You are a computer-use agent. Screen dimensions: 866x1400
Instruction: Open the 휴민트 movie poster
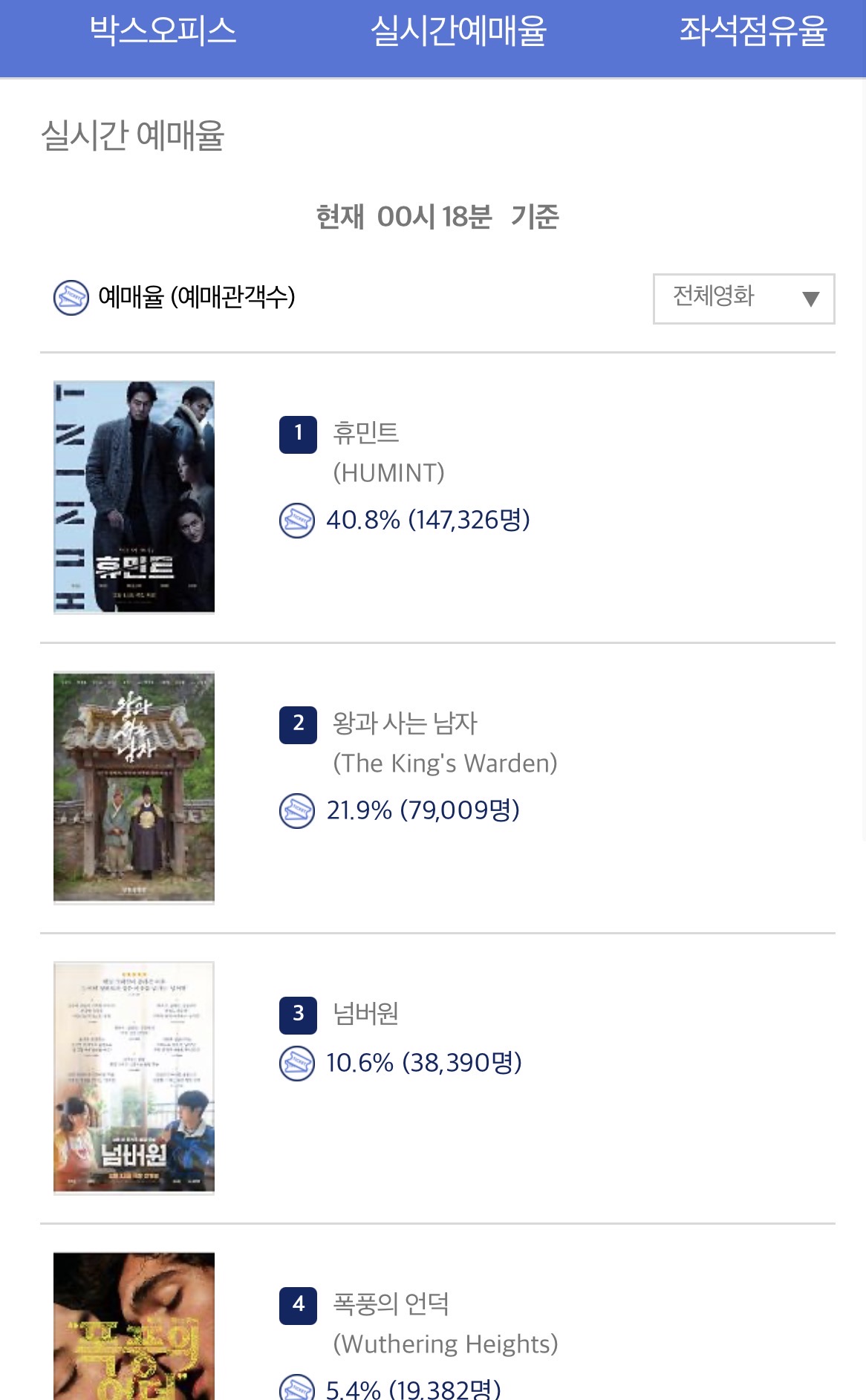click(134, 498)
